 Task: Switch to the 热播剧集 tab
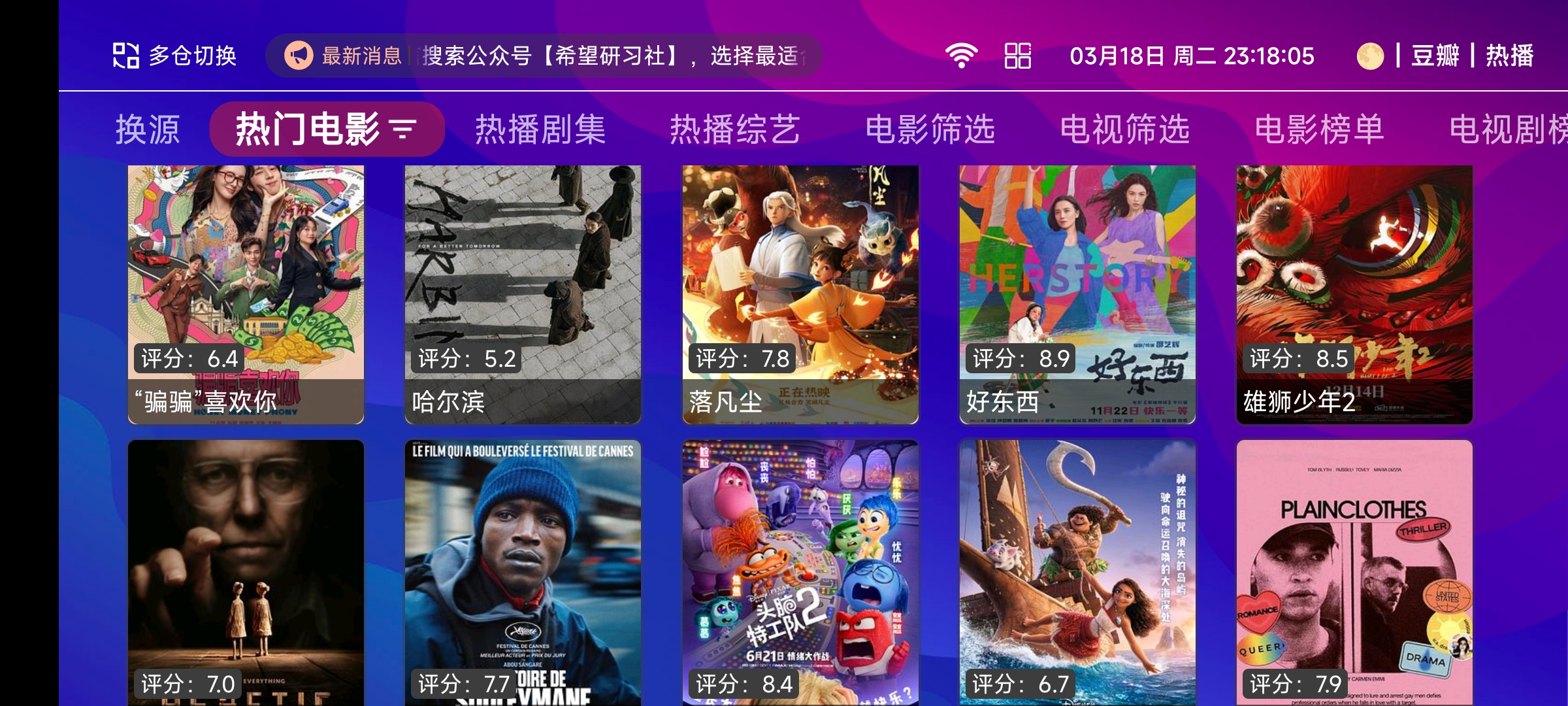point(540,129)
